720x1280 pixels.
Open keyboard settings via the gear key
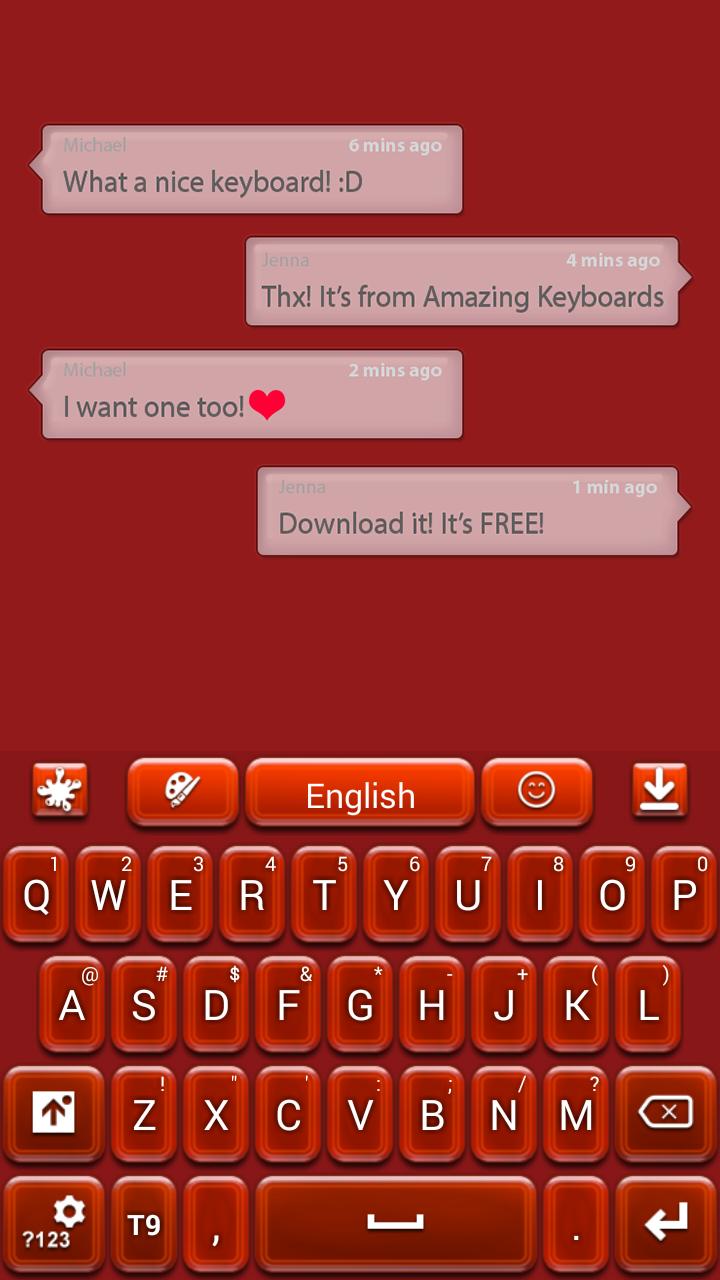54,1222
